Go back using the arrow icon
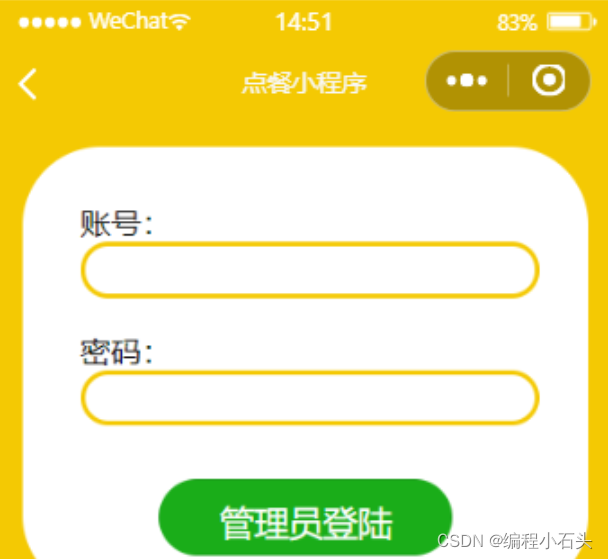The image size is (608, 559). tap(28, 83)
